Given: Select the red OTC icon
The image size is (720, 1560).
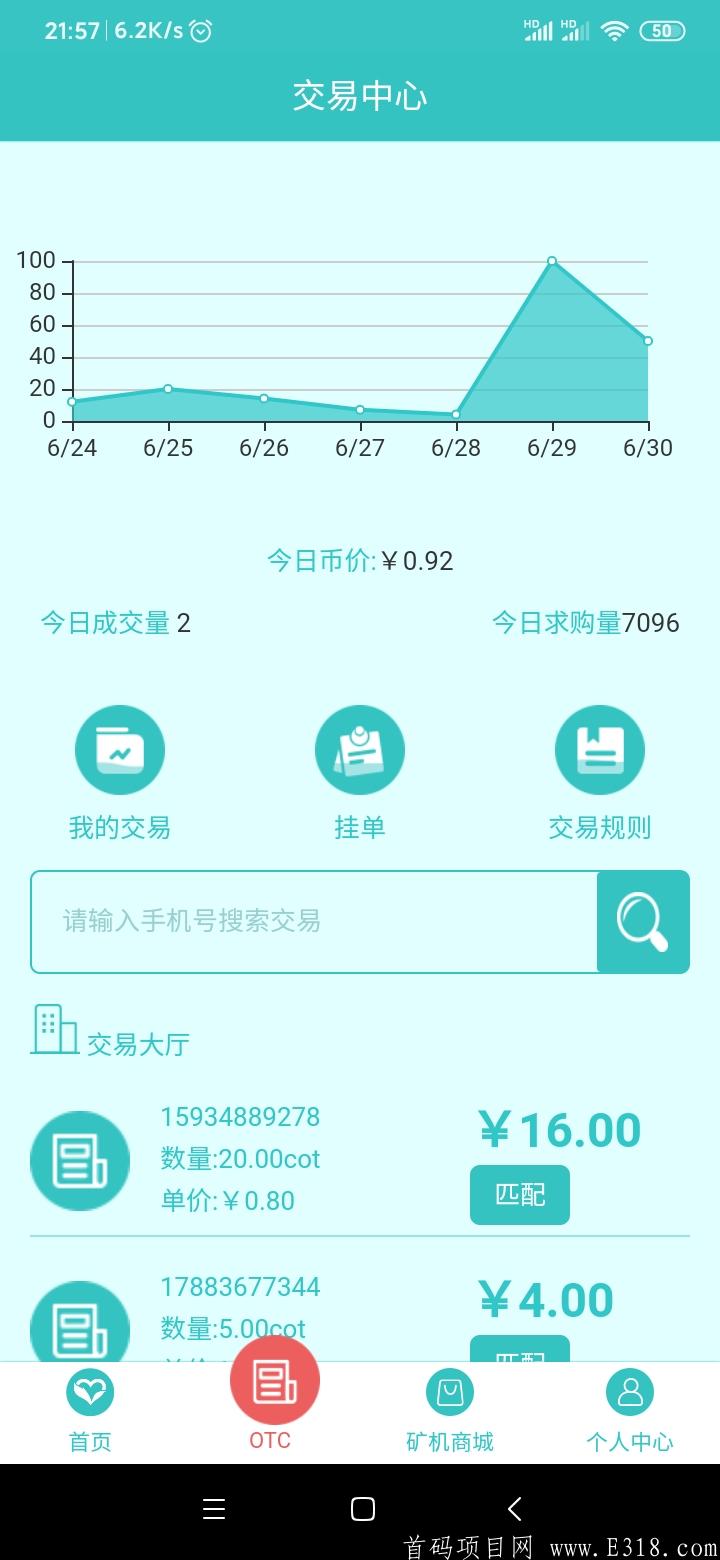Looking at the screenshot, I should [270, 1379].
